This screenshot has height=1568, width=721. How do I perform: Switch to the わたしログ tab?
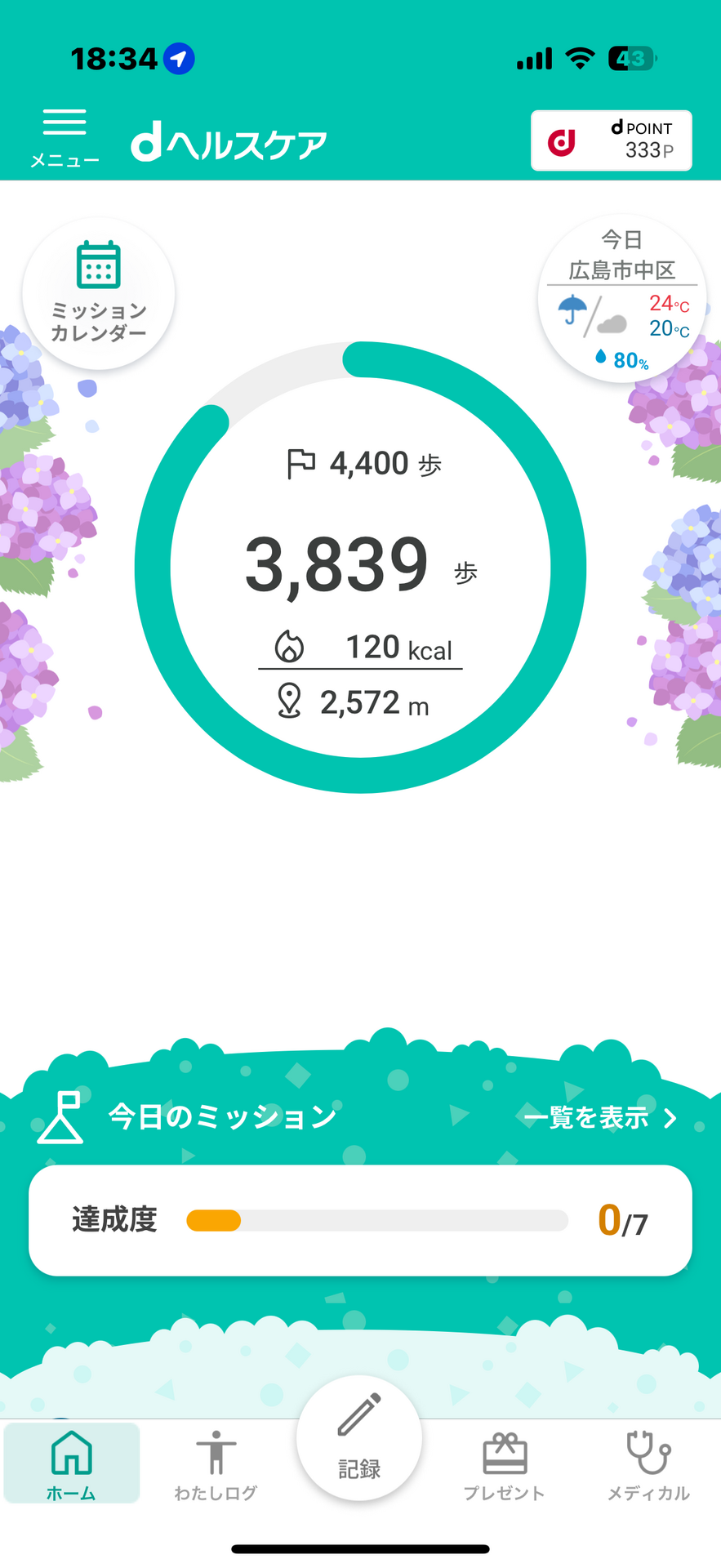click(x=216, y=1465)
